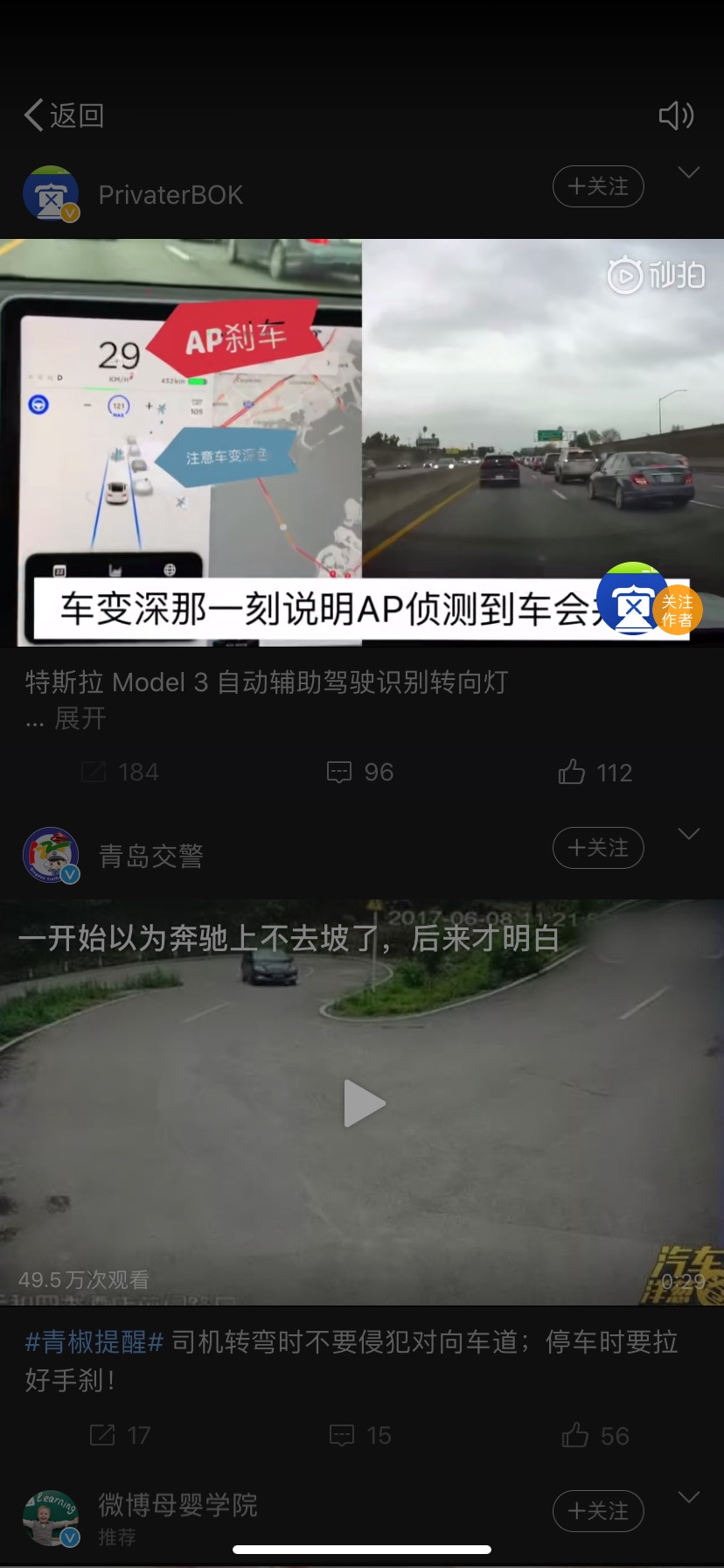Open comments showing 15 on the traffic post
The height and width of the screenshot is (1568, 724).
(x=359, y=1435)
